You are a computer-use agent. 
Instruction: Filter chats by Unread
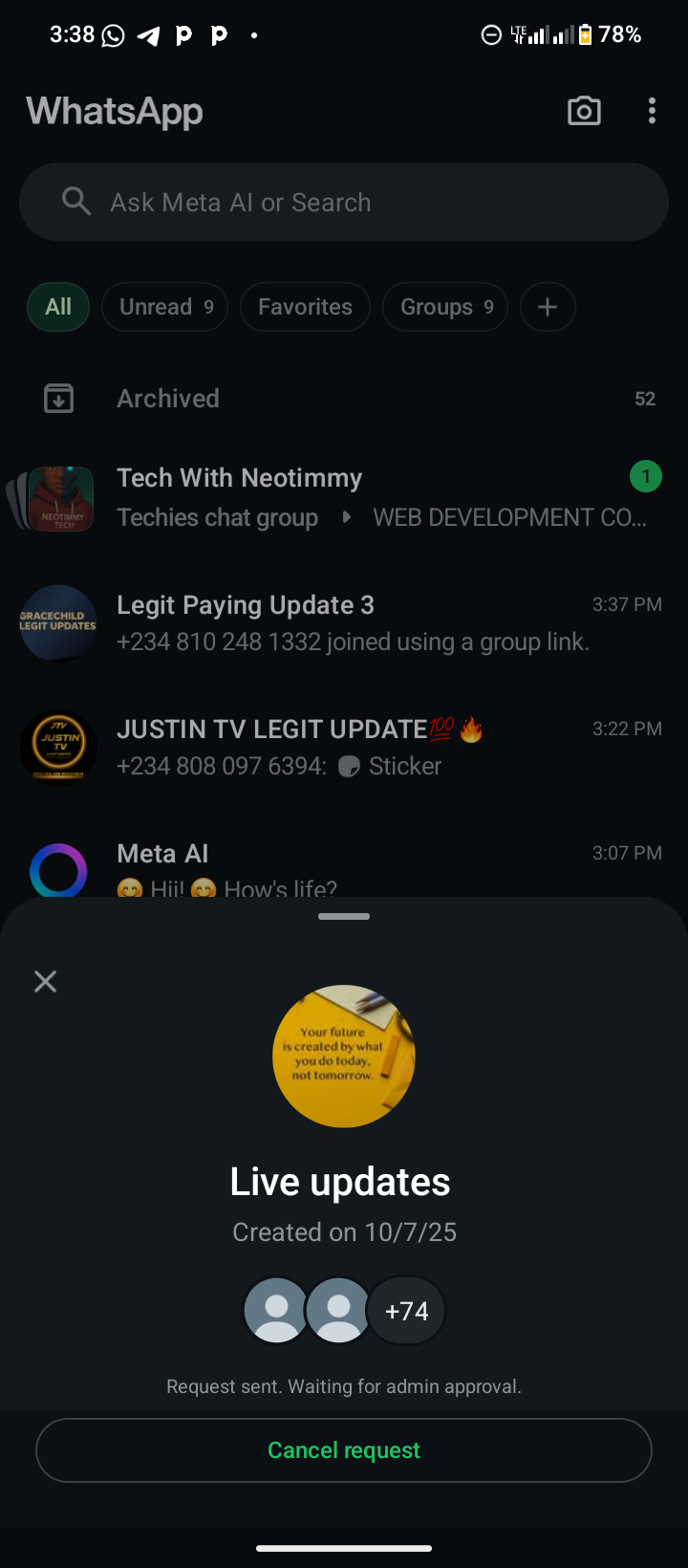coord(164,307)
